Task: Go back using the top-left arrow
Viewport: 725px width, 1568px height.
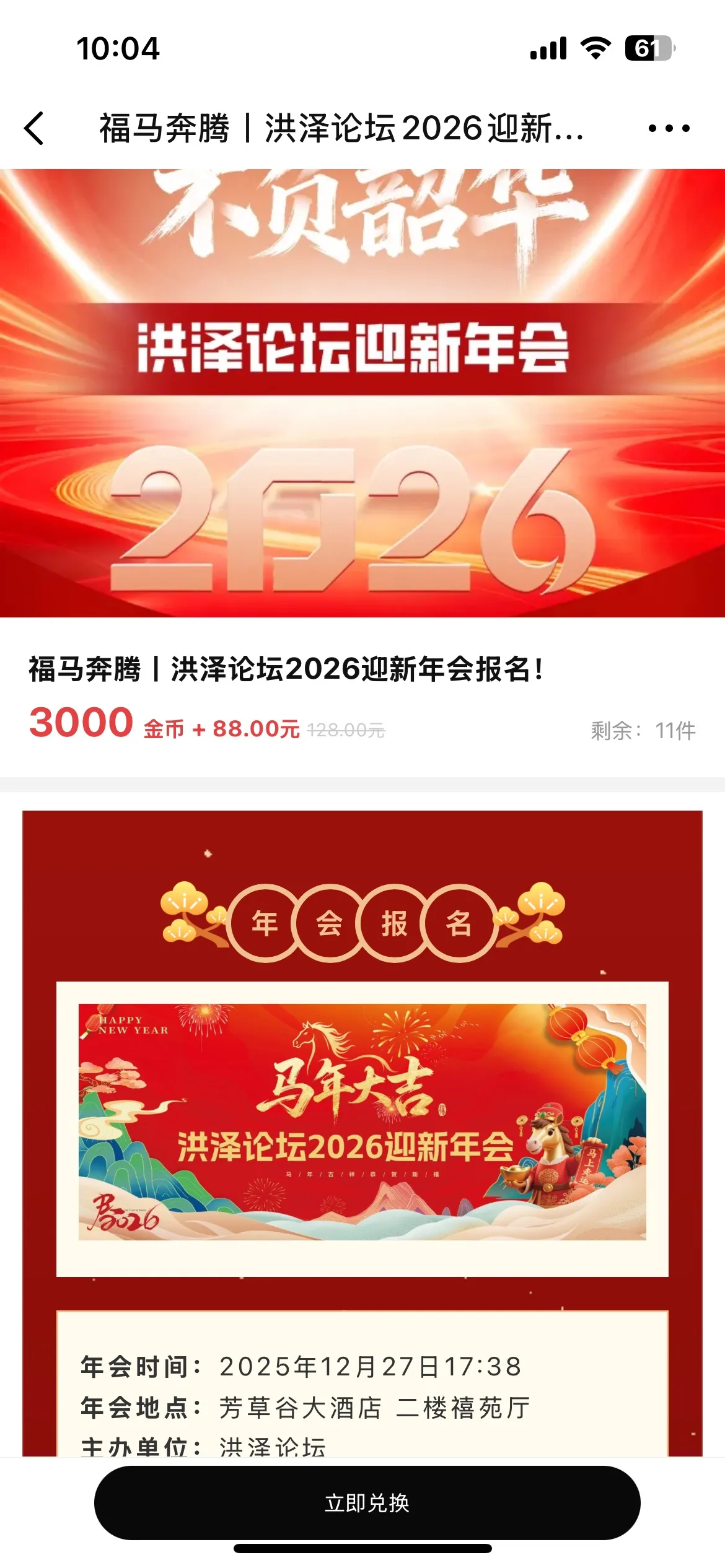Action: tap(35, 128)
